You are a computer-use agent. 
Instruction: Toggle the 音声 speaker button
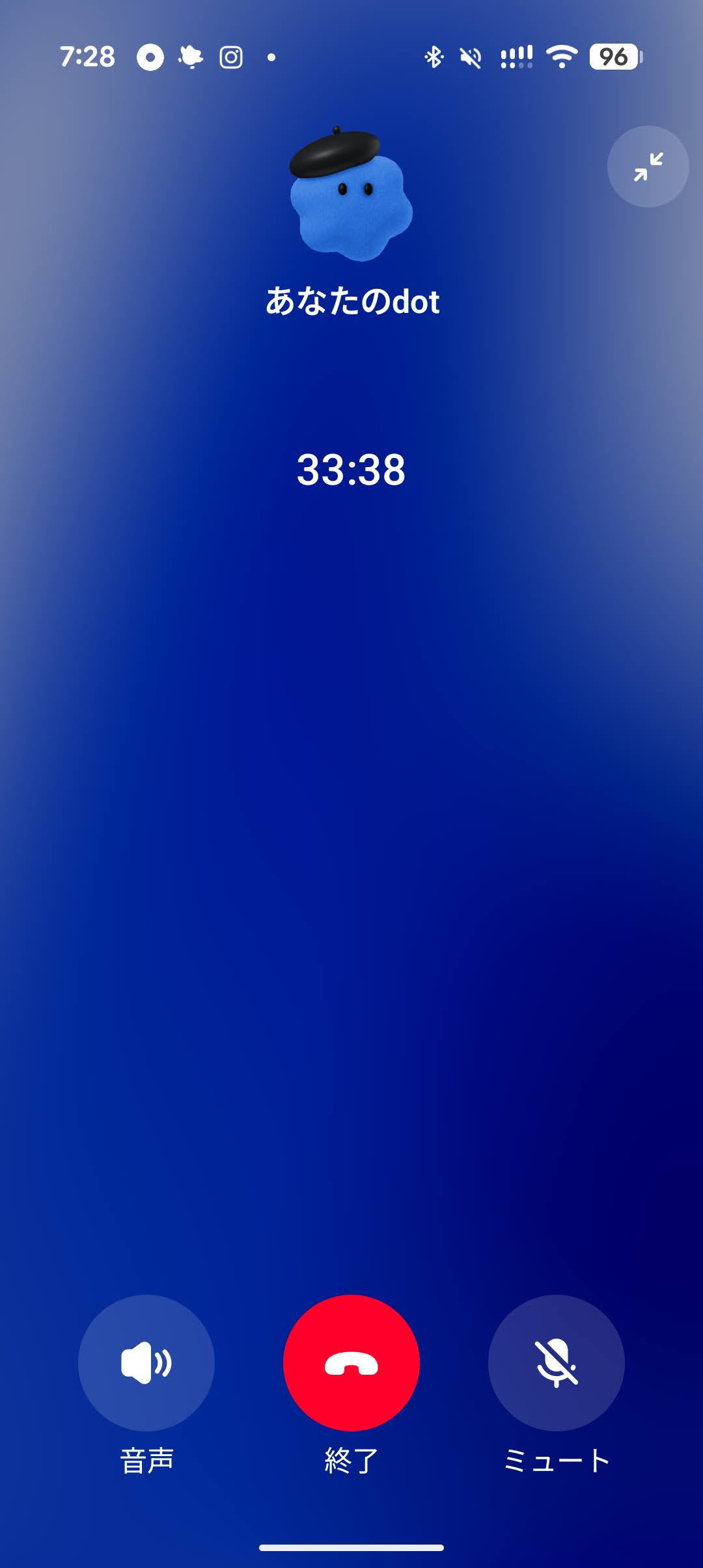(x=146, y=1362)
